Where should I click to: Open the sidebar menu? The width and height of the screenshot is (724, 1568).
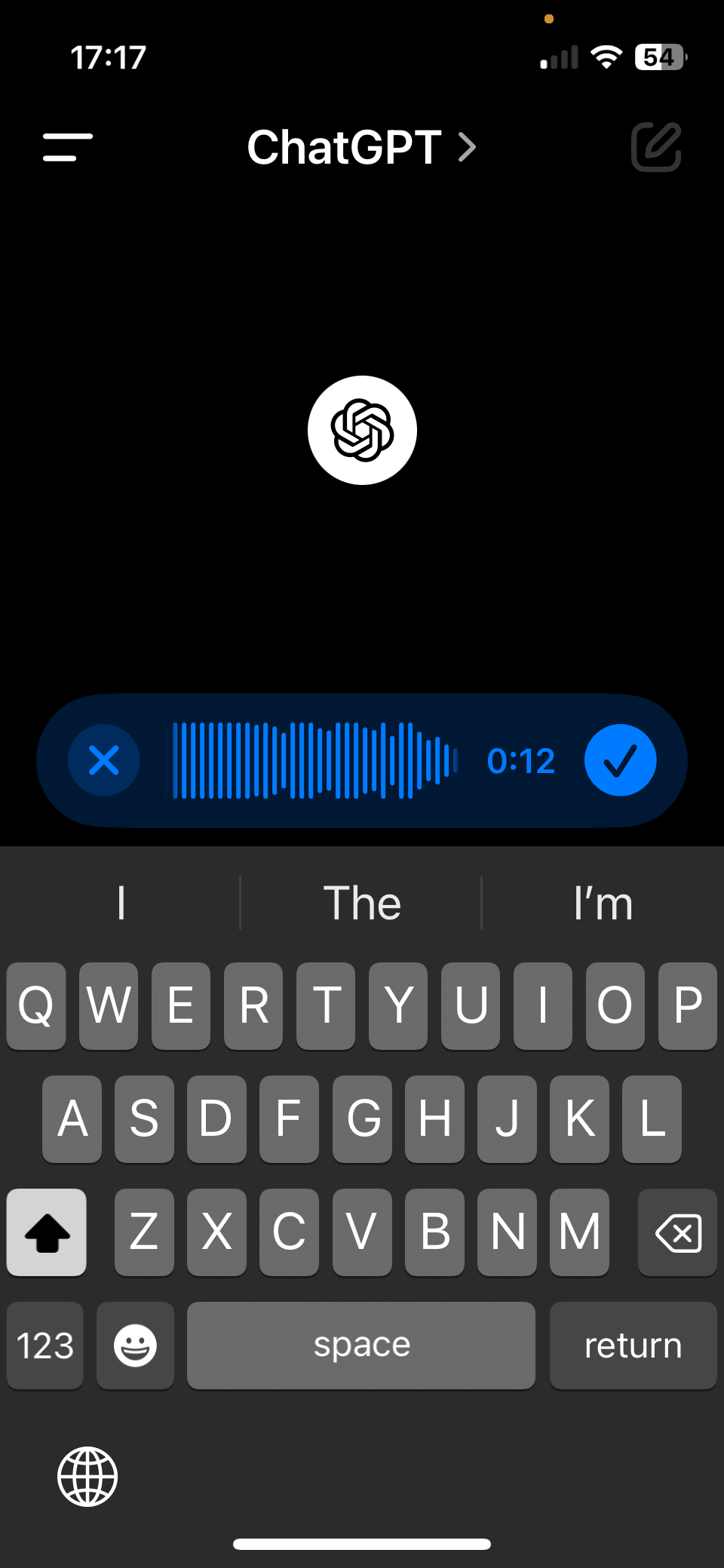coord(68,147)
